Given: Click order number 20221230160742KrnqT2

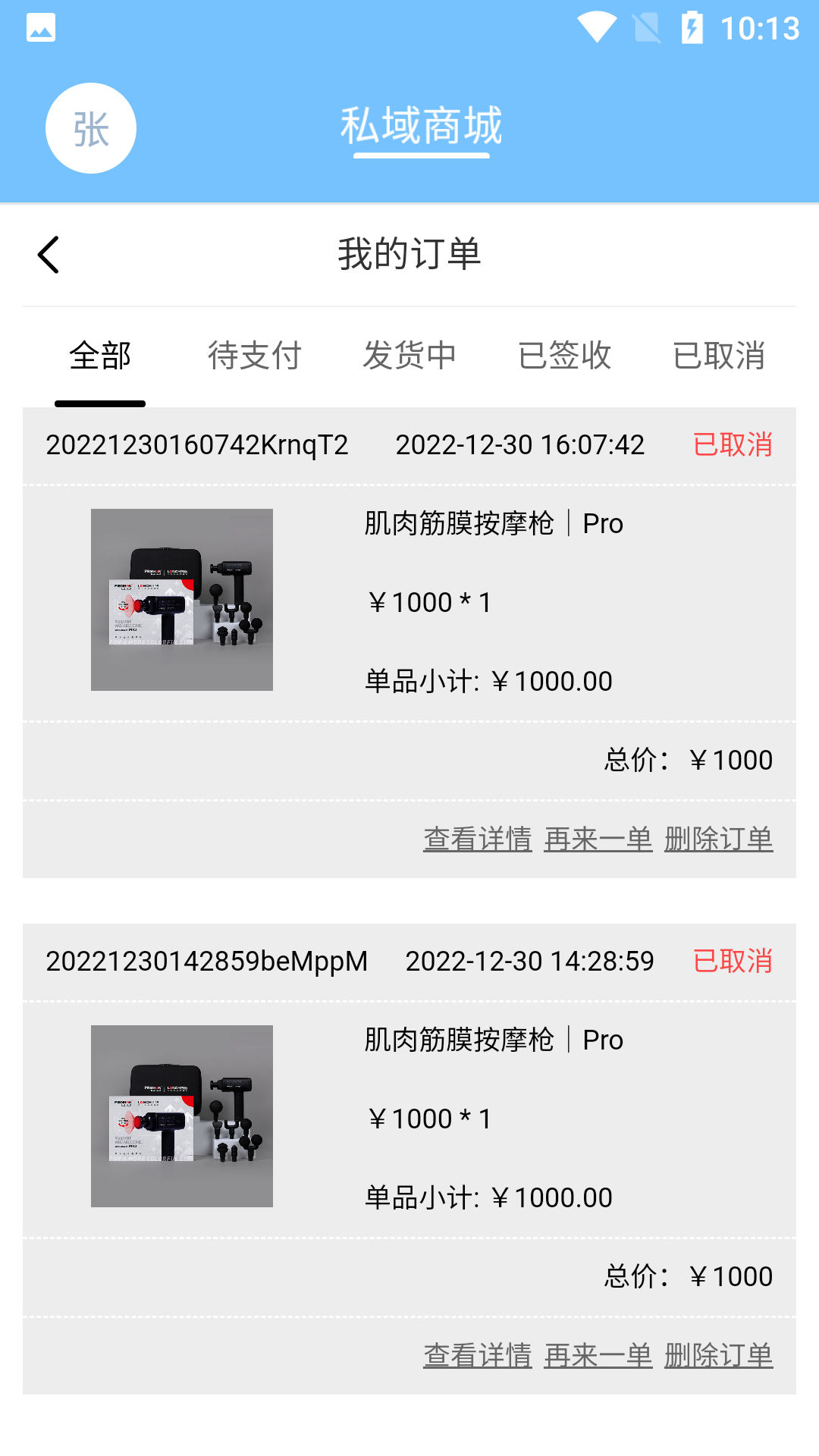Looking at the screenshot, I should point(196,445).
